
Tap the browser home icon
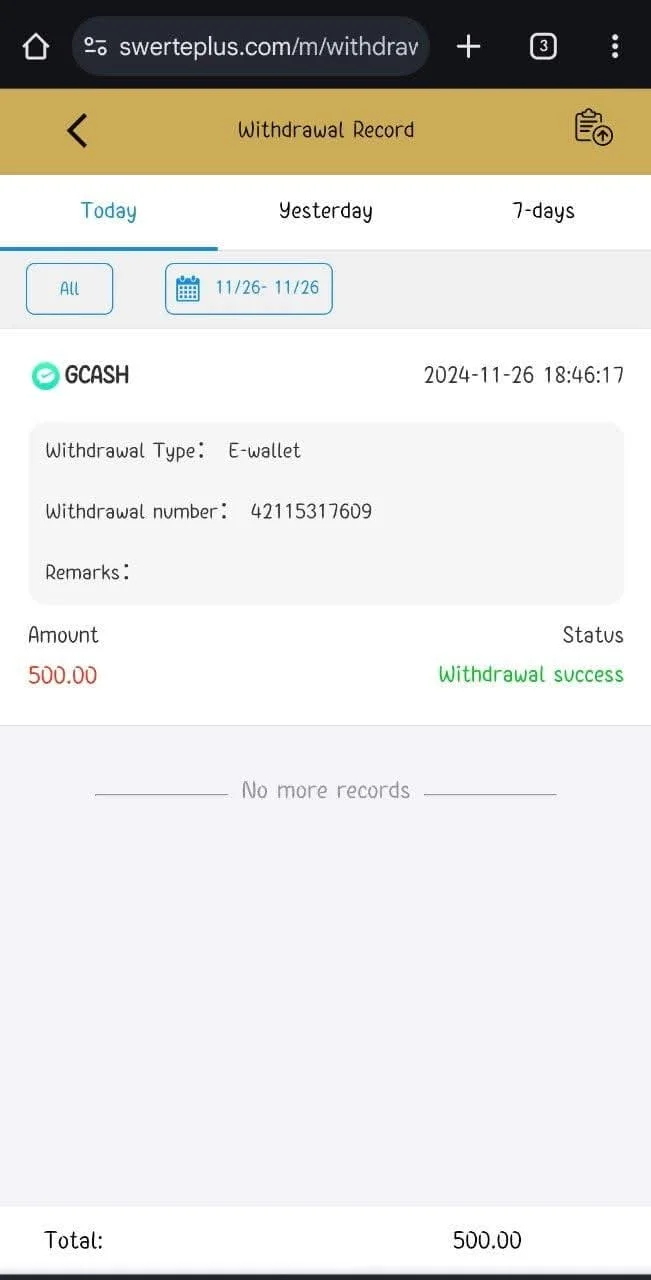coord(35,46)
